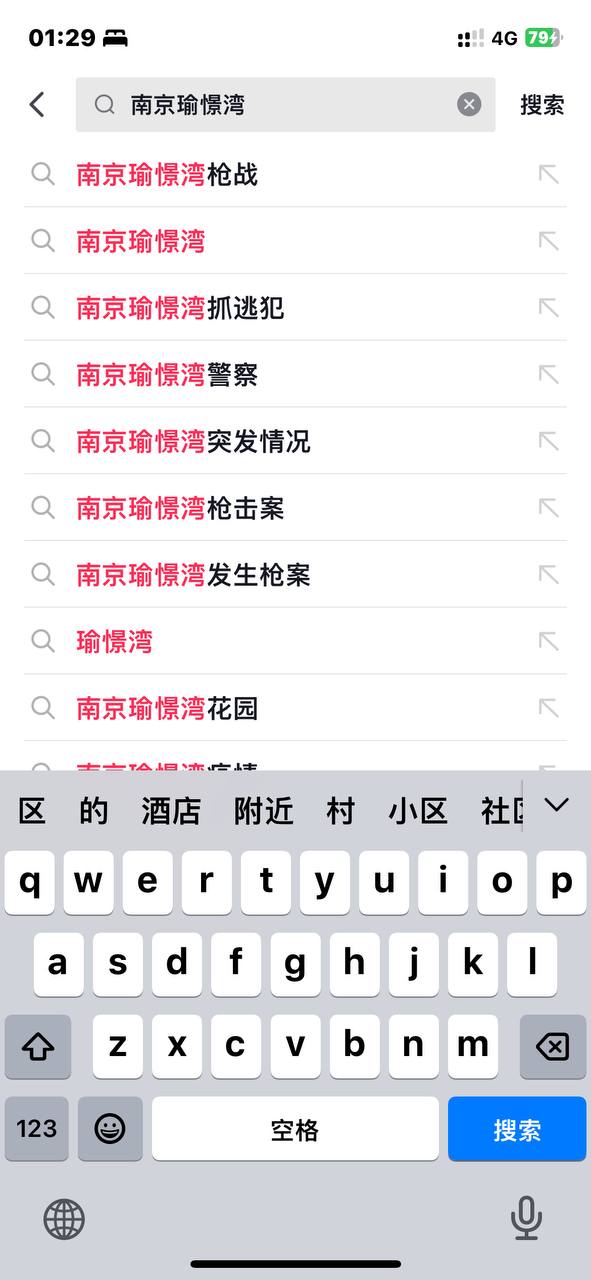Viewport: 591px width, 1280px height.
Task: Choose keyboard candidate 小区
Action: click(x=418, y=810)
